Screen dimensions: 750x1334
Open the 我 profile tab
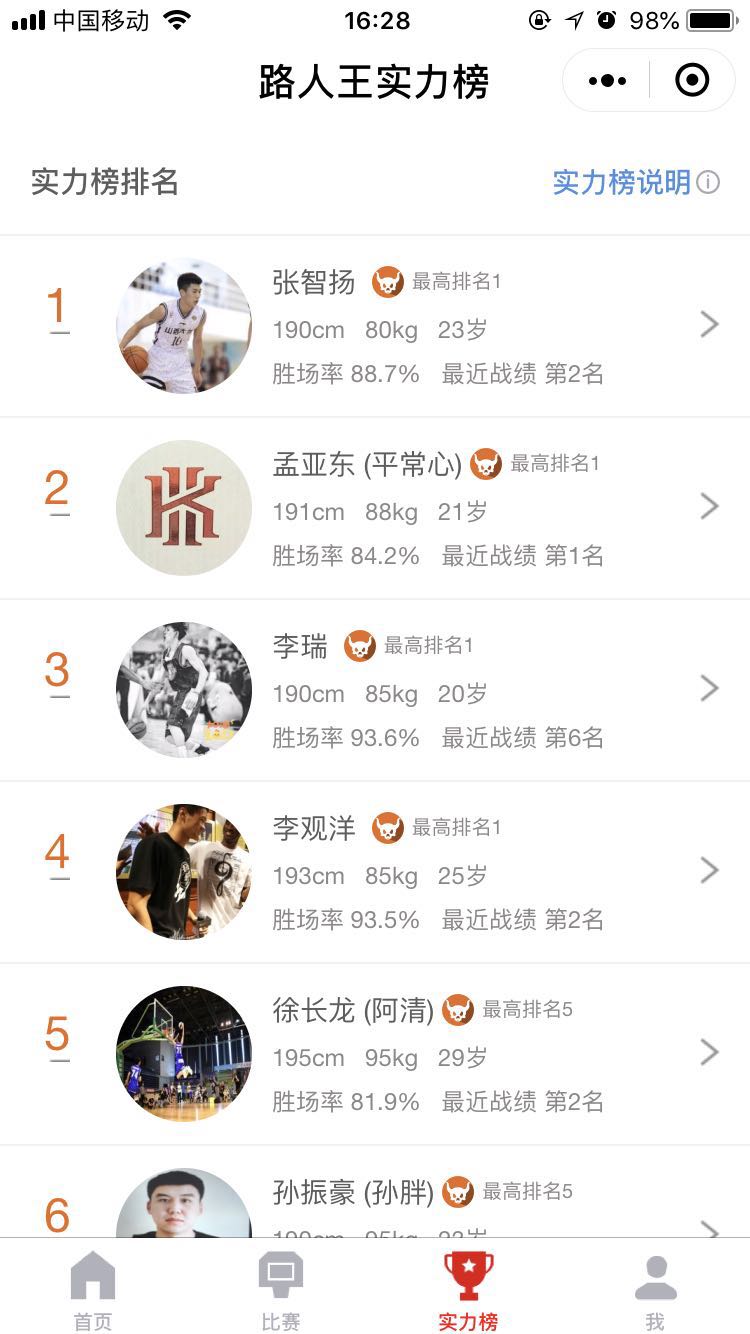pyautogui.click(x=656, y=1290)
